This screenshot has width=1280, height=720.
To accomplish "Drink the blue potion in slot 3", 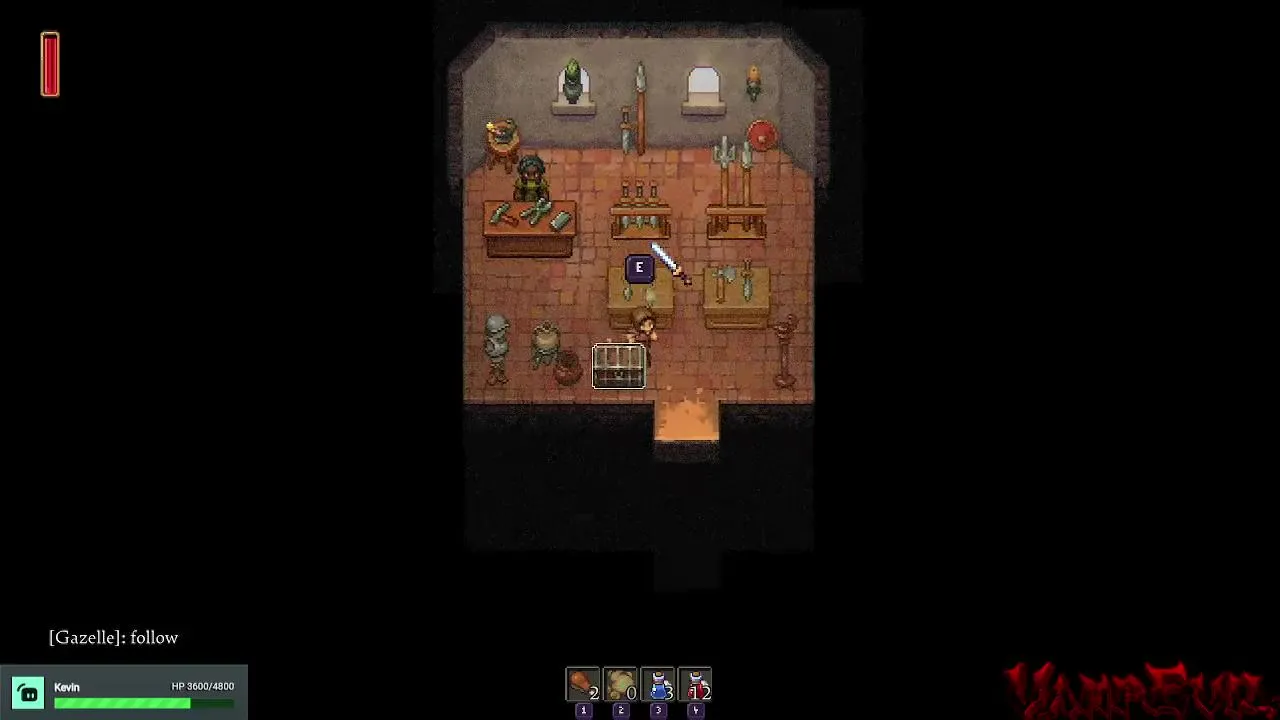I will pyautogui.click(x=657, y=685).
